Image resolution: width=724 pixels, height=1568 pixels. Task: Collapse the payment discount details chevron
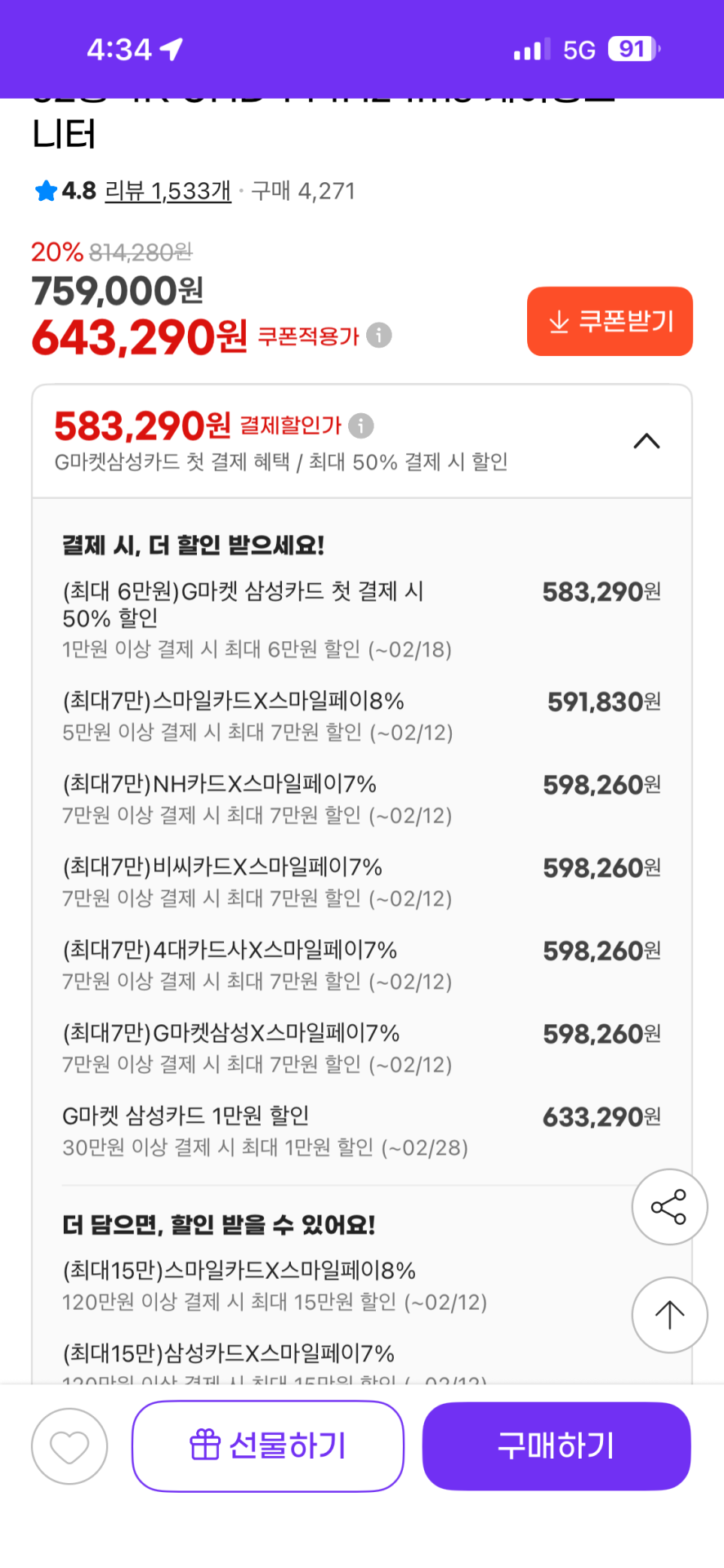646,441
